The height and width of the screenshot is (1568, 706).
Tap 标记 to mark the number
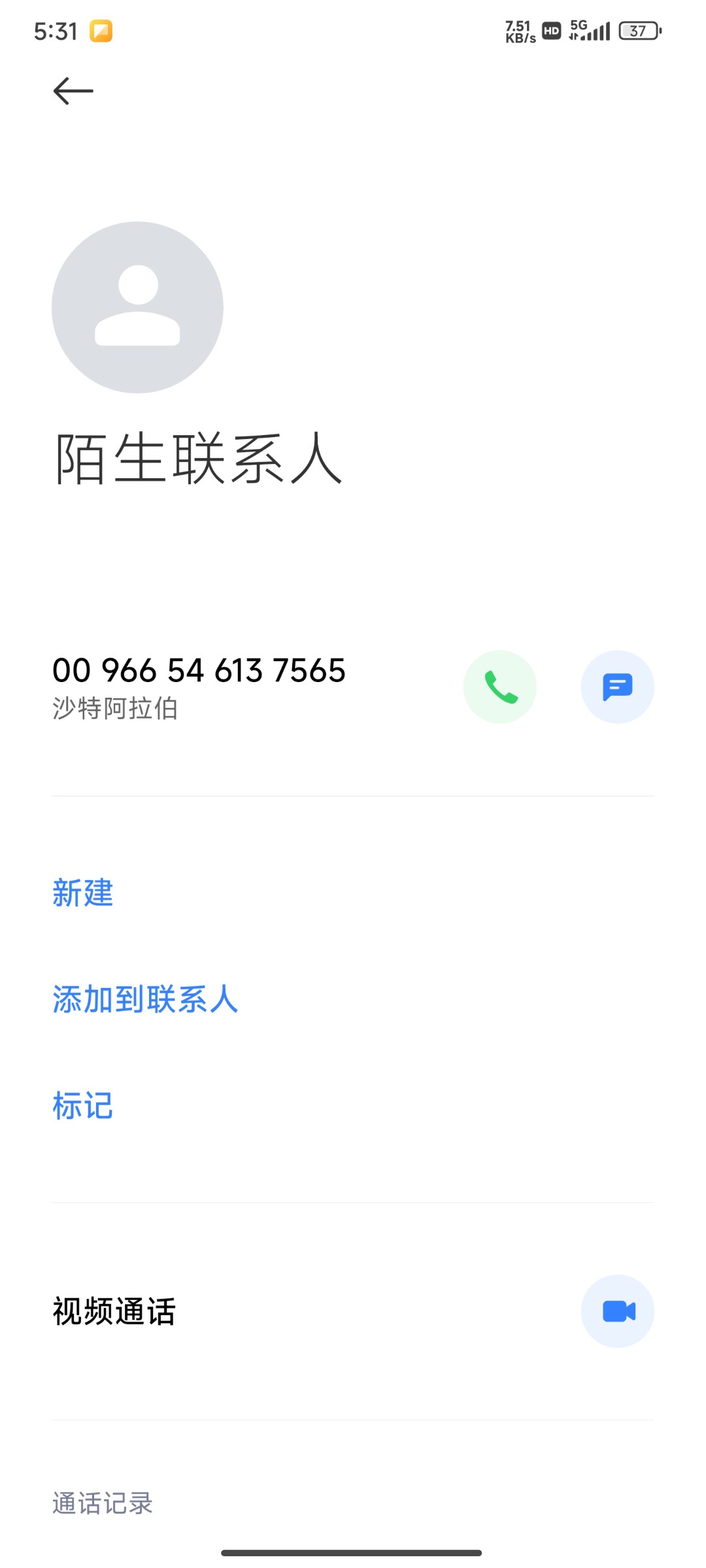pyautogui.click(x=82, y=1105)
